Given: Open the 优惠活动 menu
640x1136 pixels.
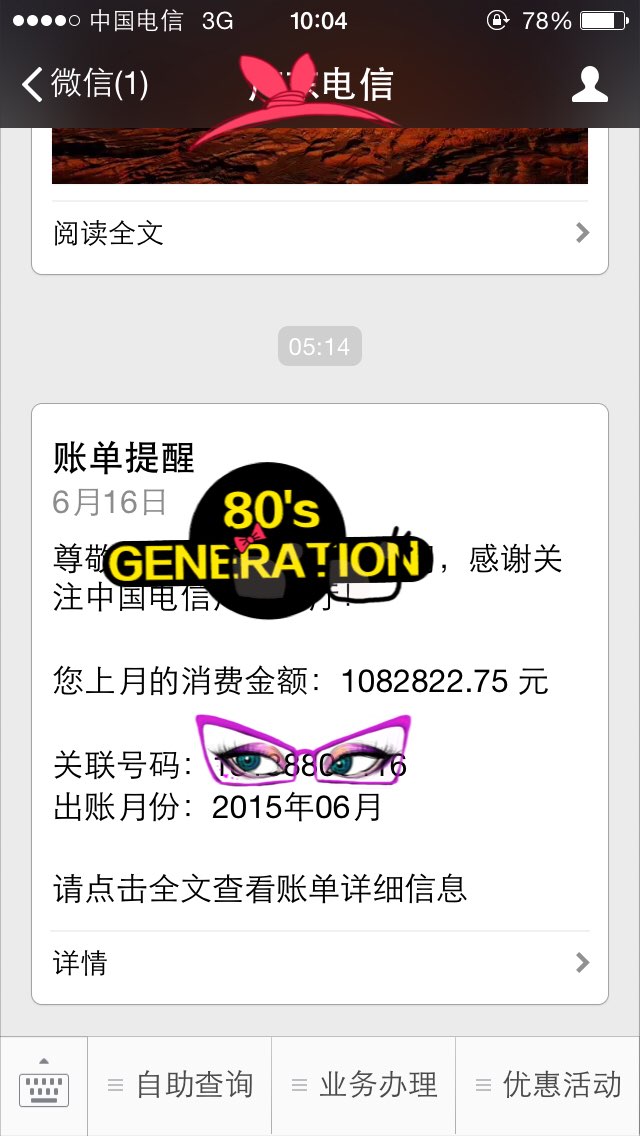Looking at the screenshot, I should [x=548, y=1085].
